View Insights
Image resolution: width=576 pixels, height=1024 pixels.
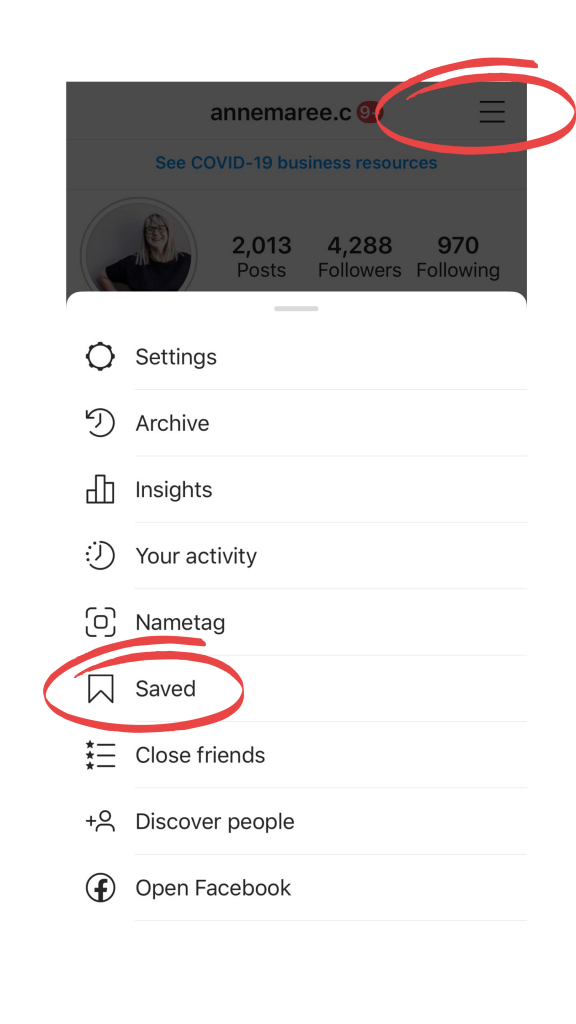click(296, 490)
